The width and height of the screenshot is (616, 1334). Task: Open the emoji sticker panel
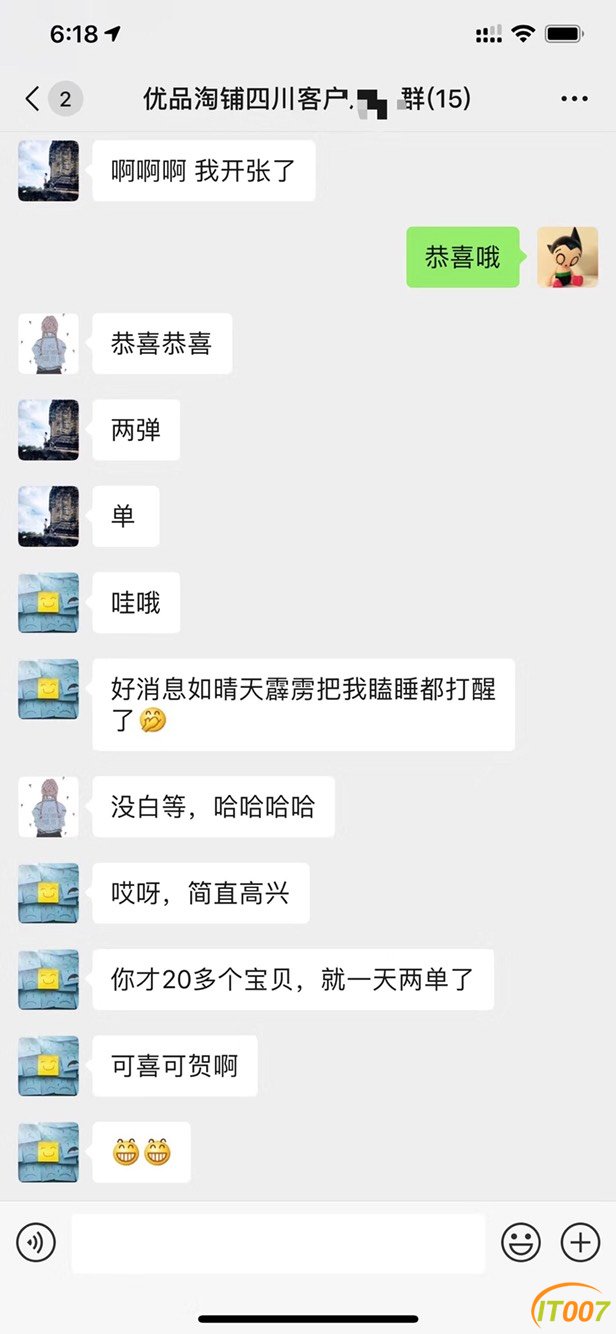[x=520, y=1243]
